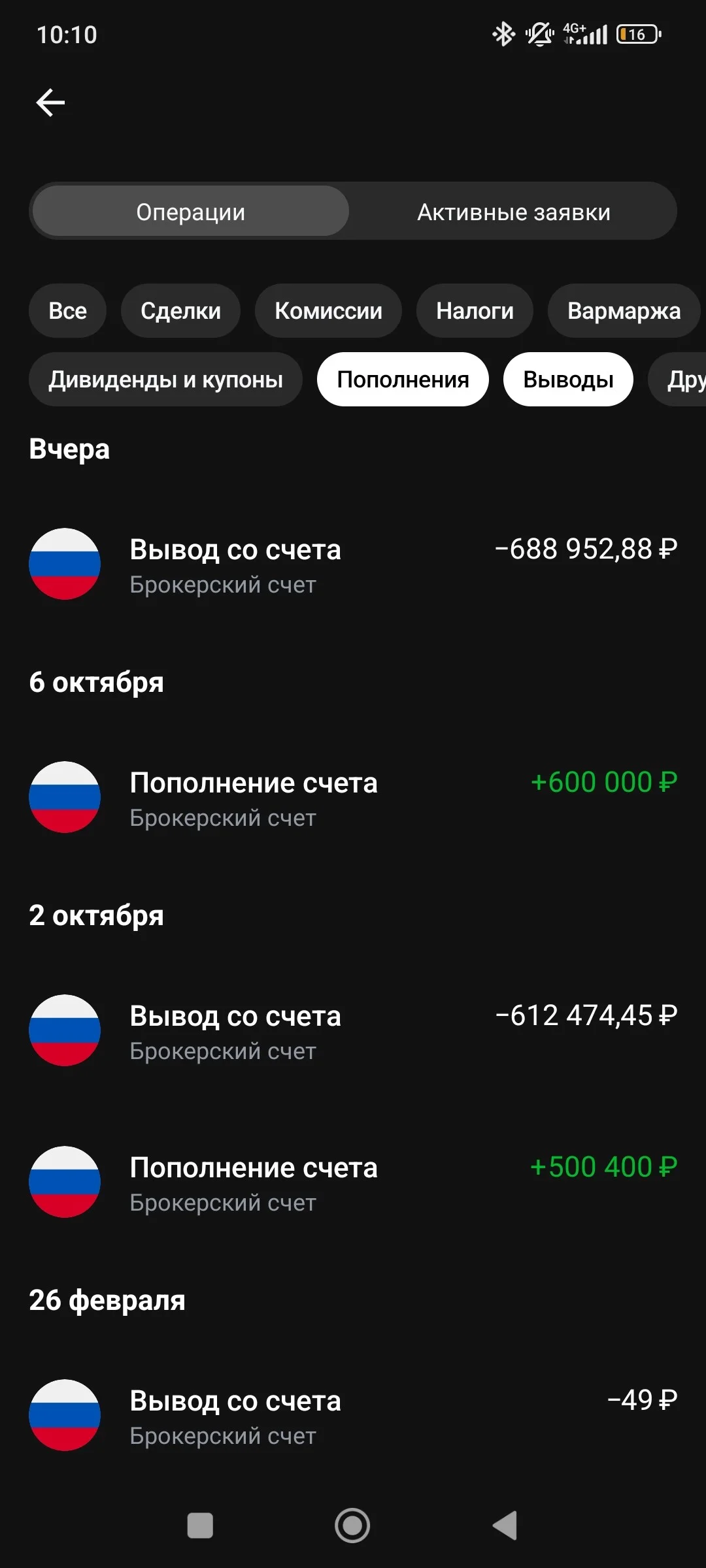Filter operations by Сделки
The height and width of the screenshot is (1568, 706).
coord(180,311)
